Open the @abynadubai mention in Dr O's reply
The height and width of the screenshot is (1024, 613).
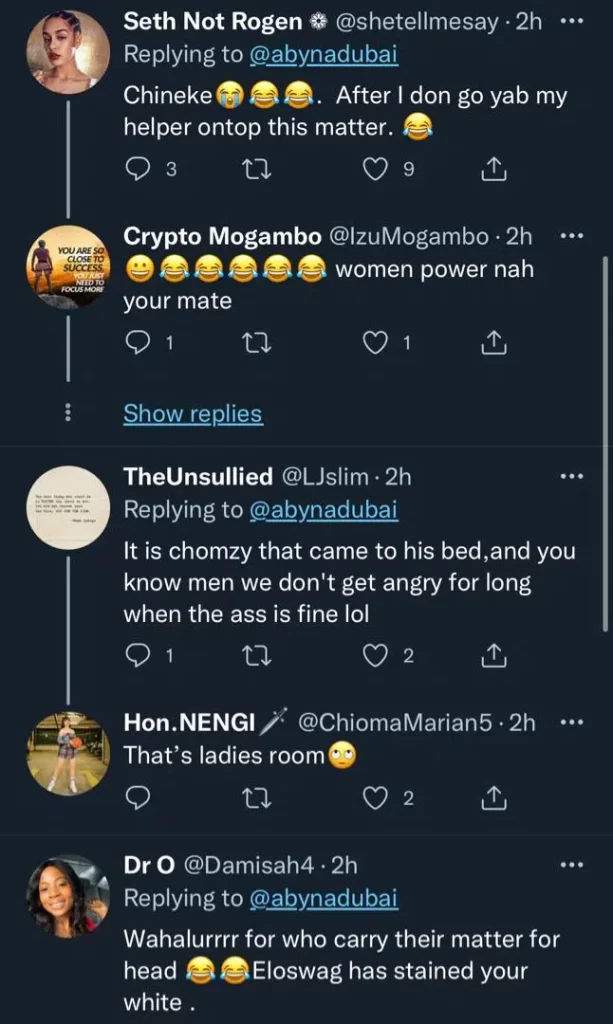pyautogui.click(x=323, y=897)
